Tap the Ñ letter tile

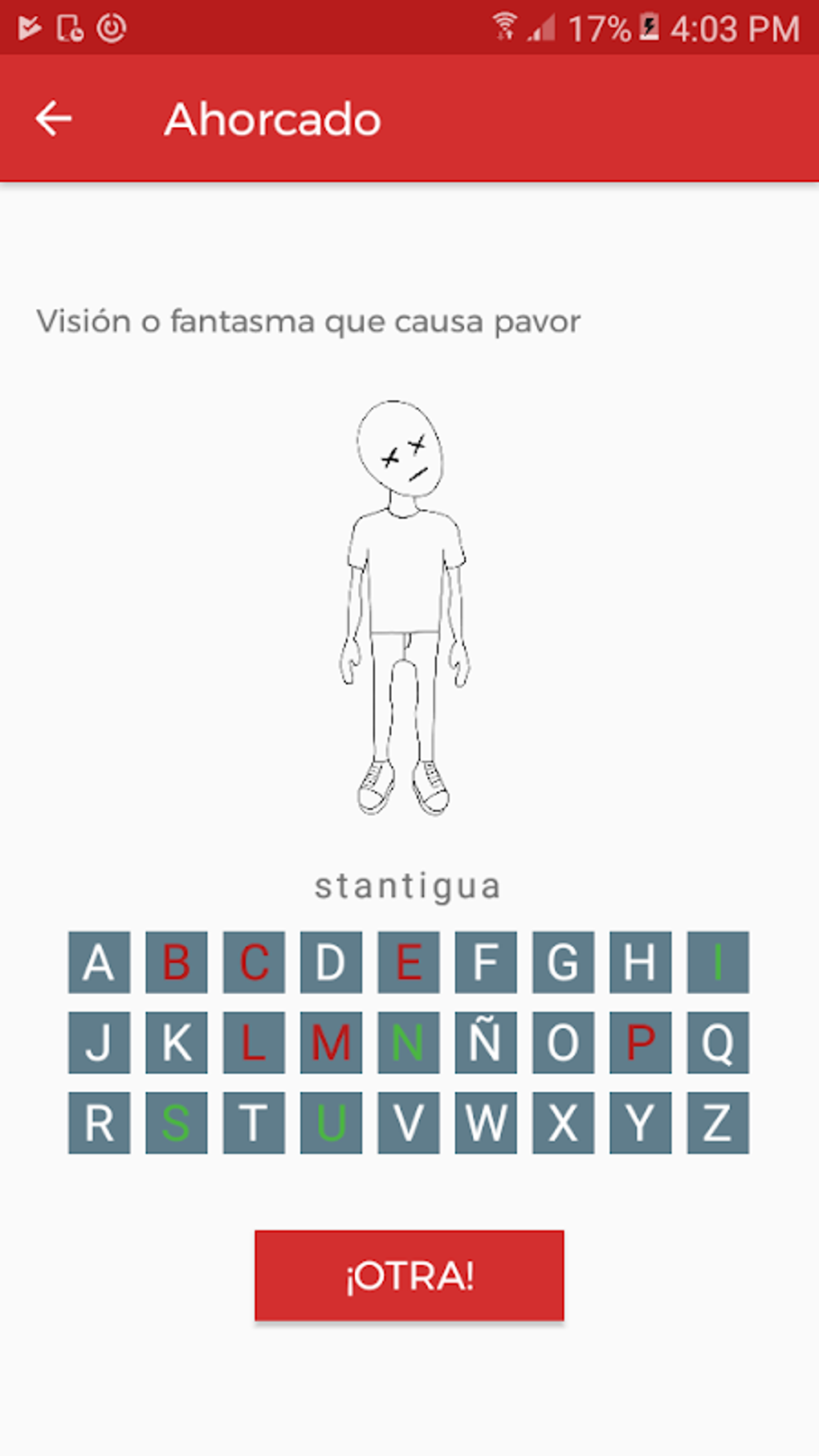tap(486, 1042)
